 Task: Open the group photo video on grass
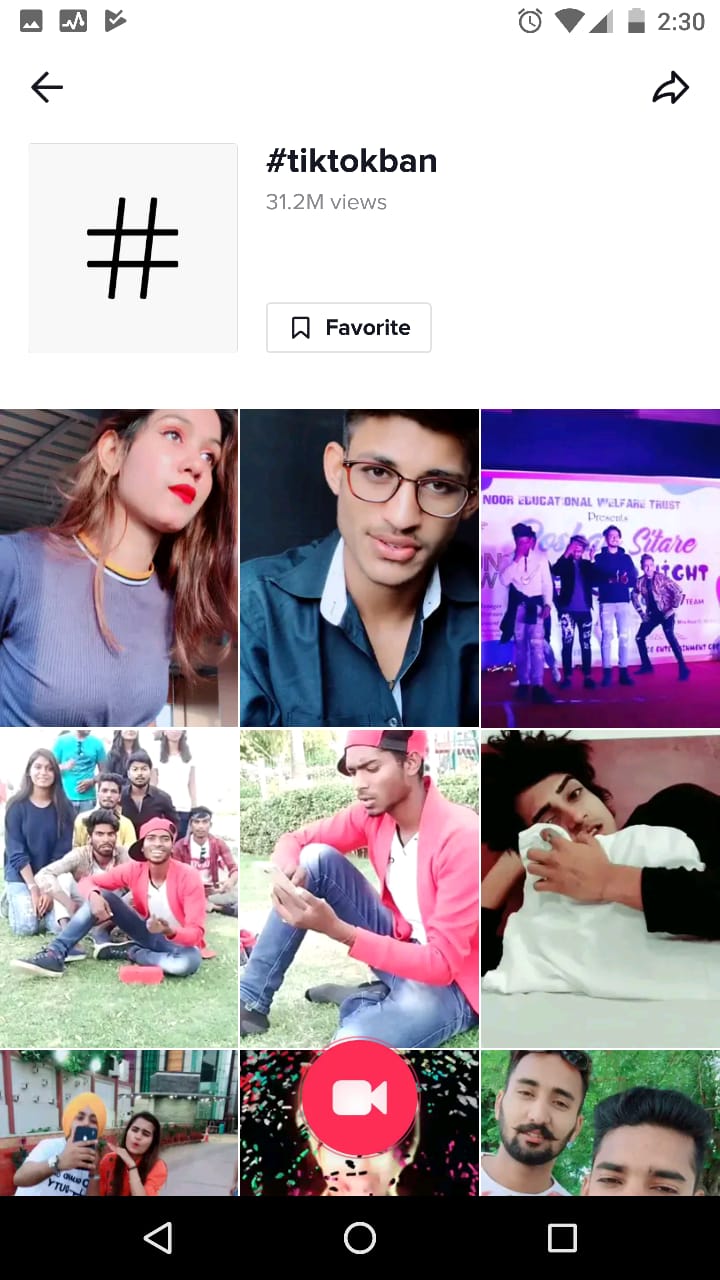click(x=119, y=888)
